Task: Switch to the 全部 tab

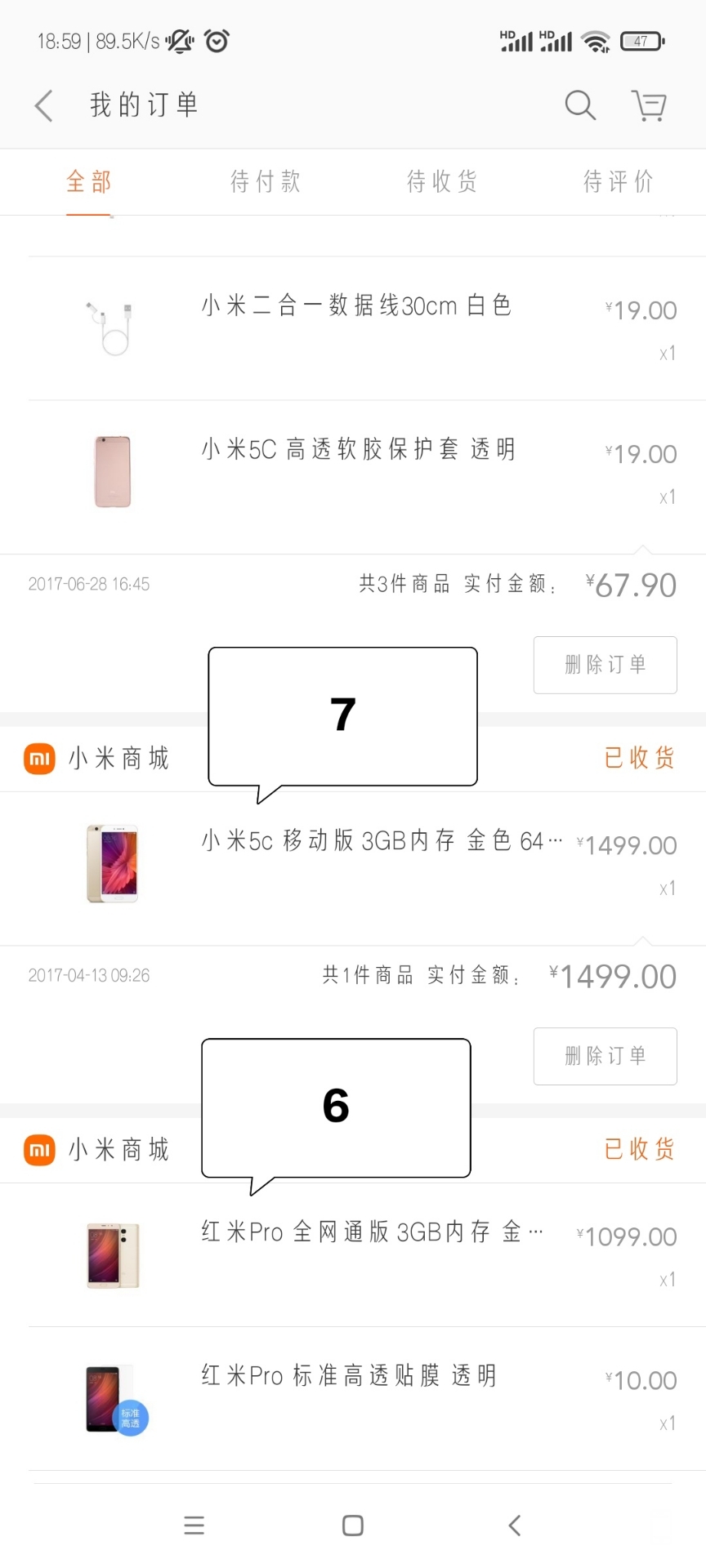Action: pyautogui.click(x=88, y=181)
